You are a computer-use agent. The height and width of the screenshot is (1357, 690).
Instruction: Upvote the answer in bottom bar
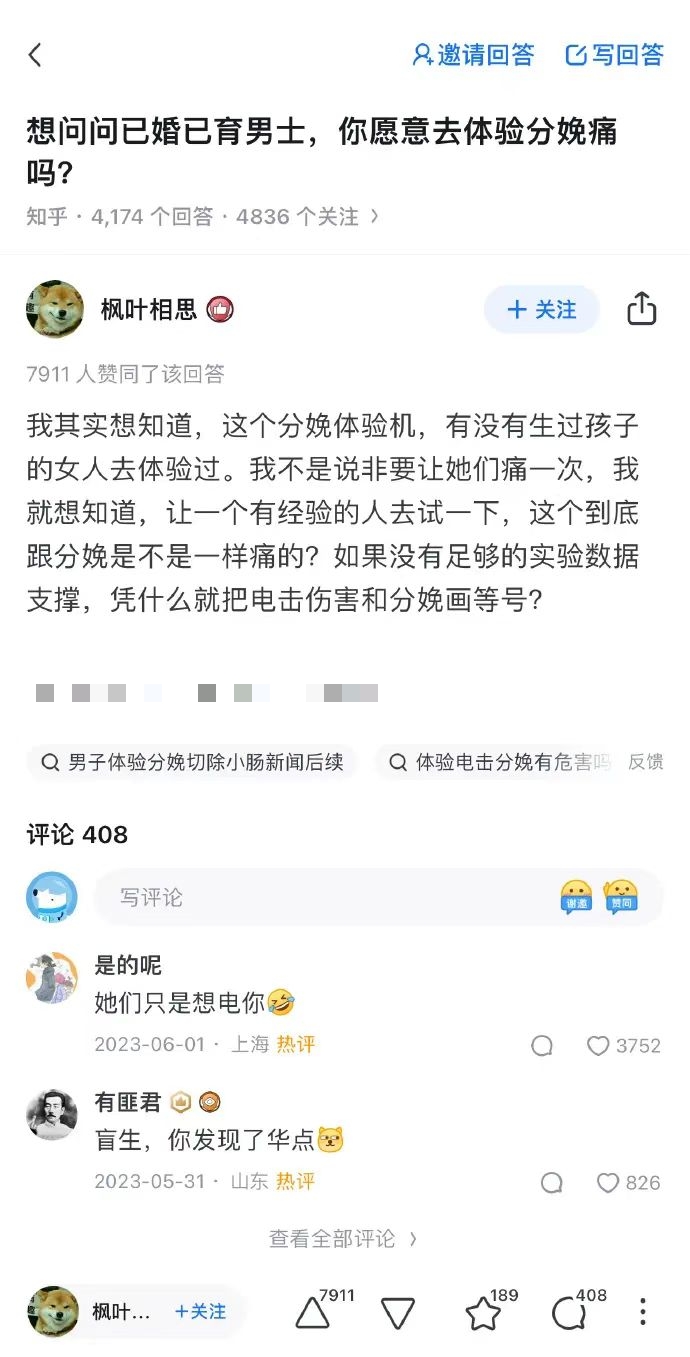(314, 1312)
